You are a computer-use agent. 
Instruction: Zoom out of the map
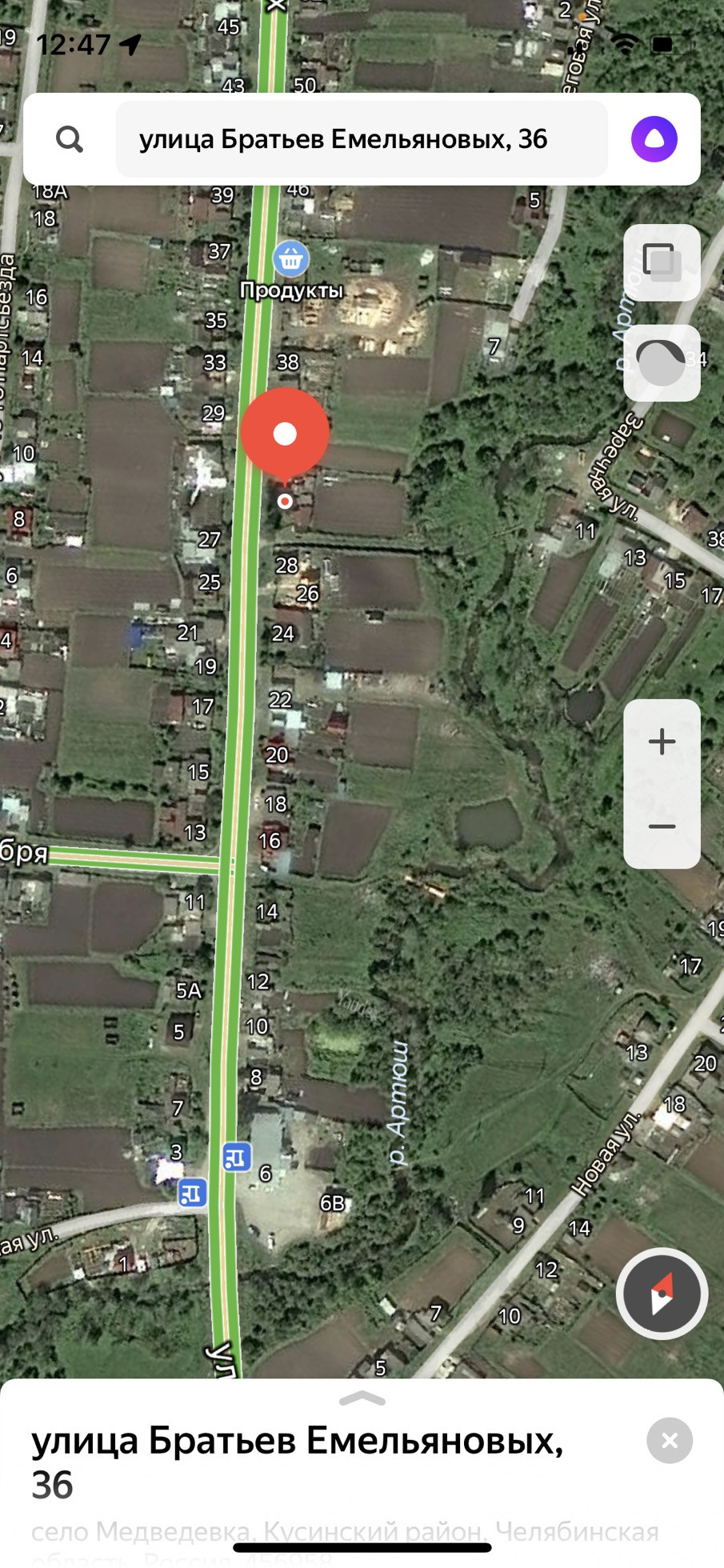(x=662, y=826)
